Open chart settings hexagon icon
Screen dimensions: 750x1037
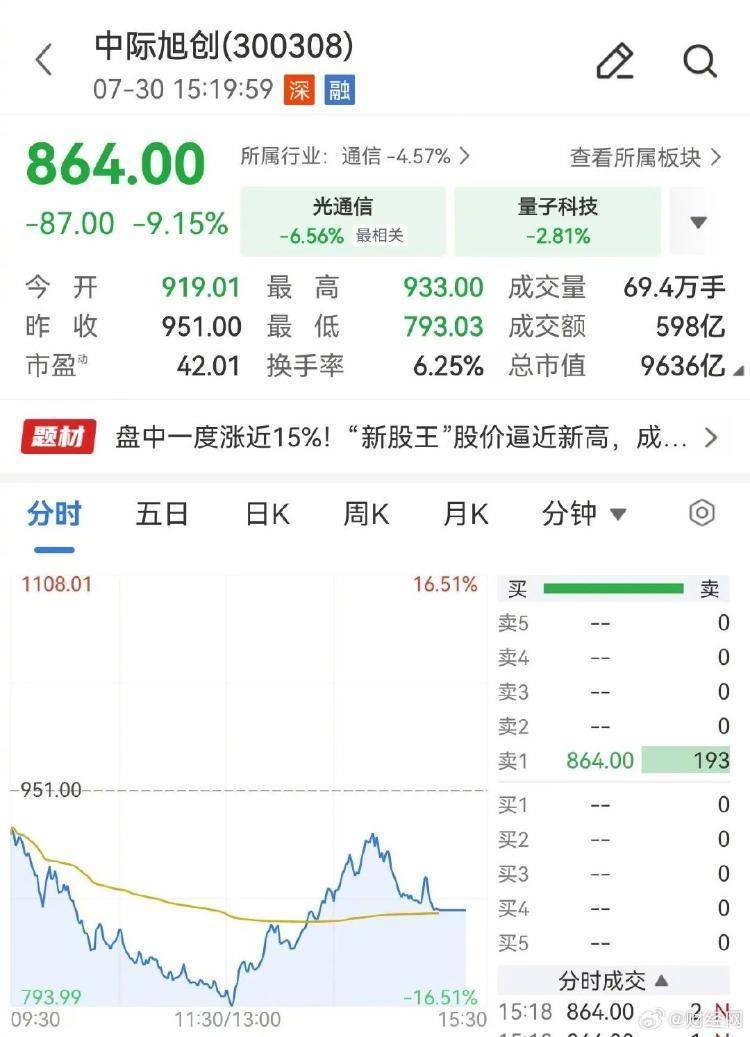click(702, 513)
